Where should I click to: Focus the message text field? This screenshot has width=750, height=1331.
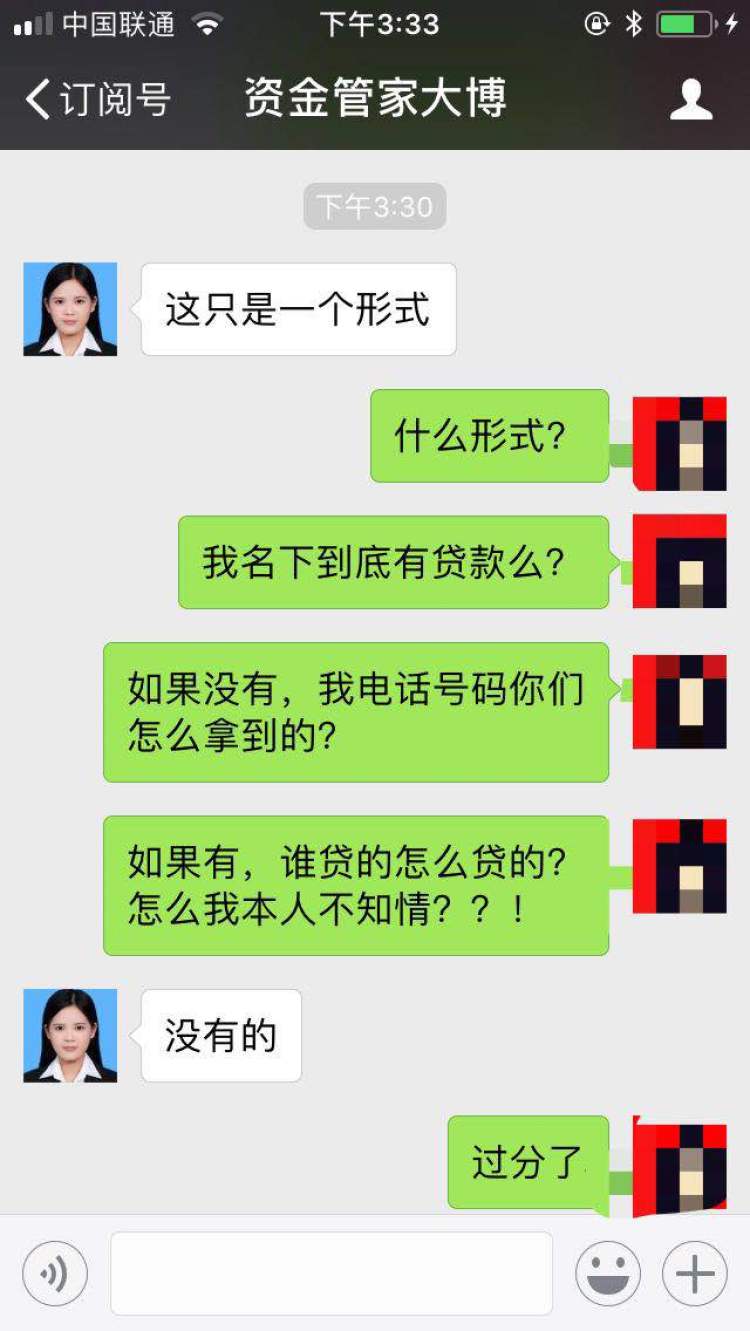point(331,1274)
